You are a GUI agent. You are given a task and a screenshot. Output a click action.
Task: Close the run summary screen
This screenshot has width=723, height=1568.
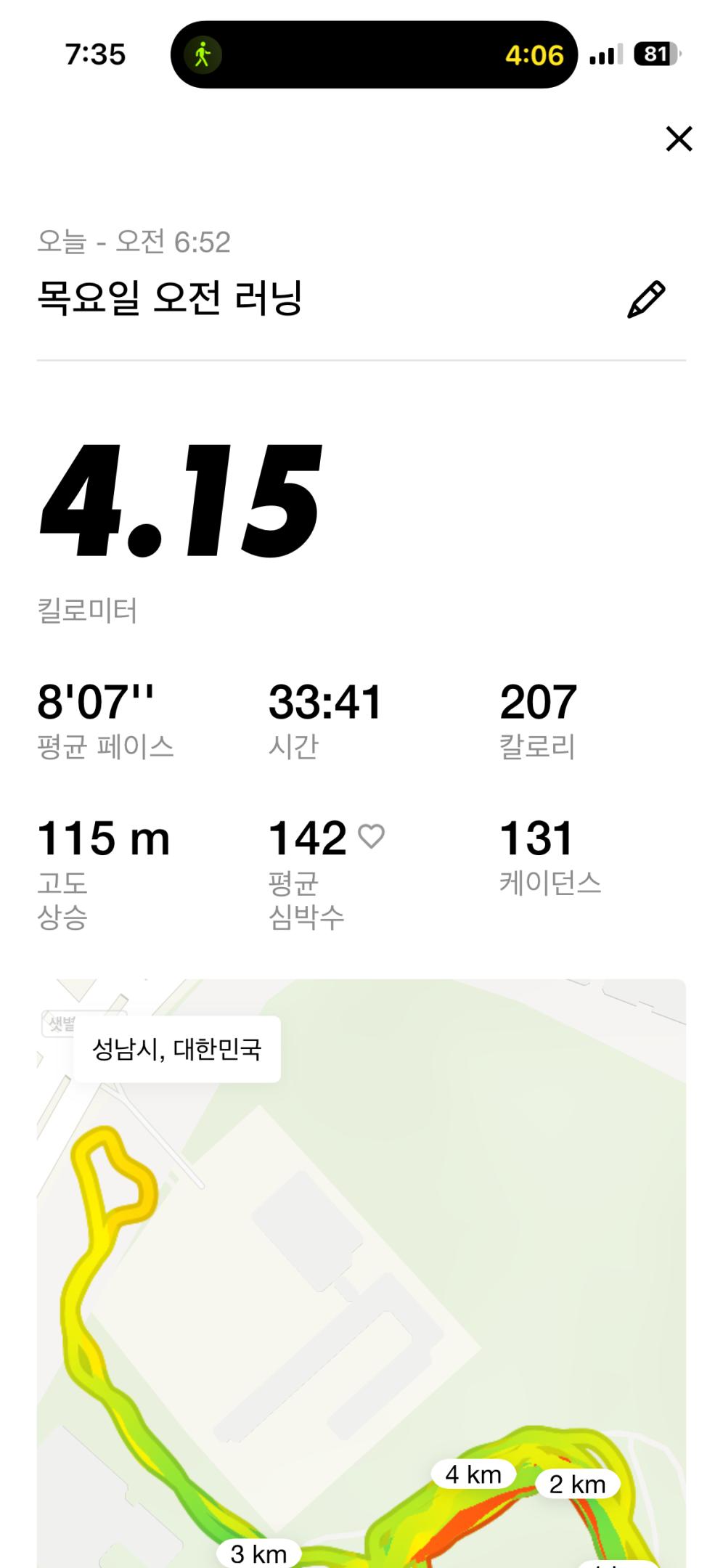pyautogui.click(x=679, y=139)
